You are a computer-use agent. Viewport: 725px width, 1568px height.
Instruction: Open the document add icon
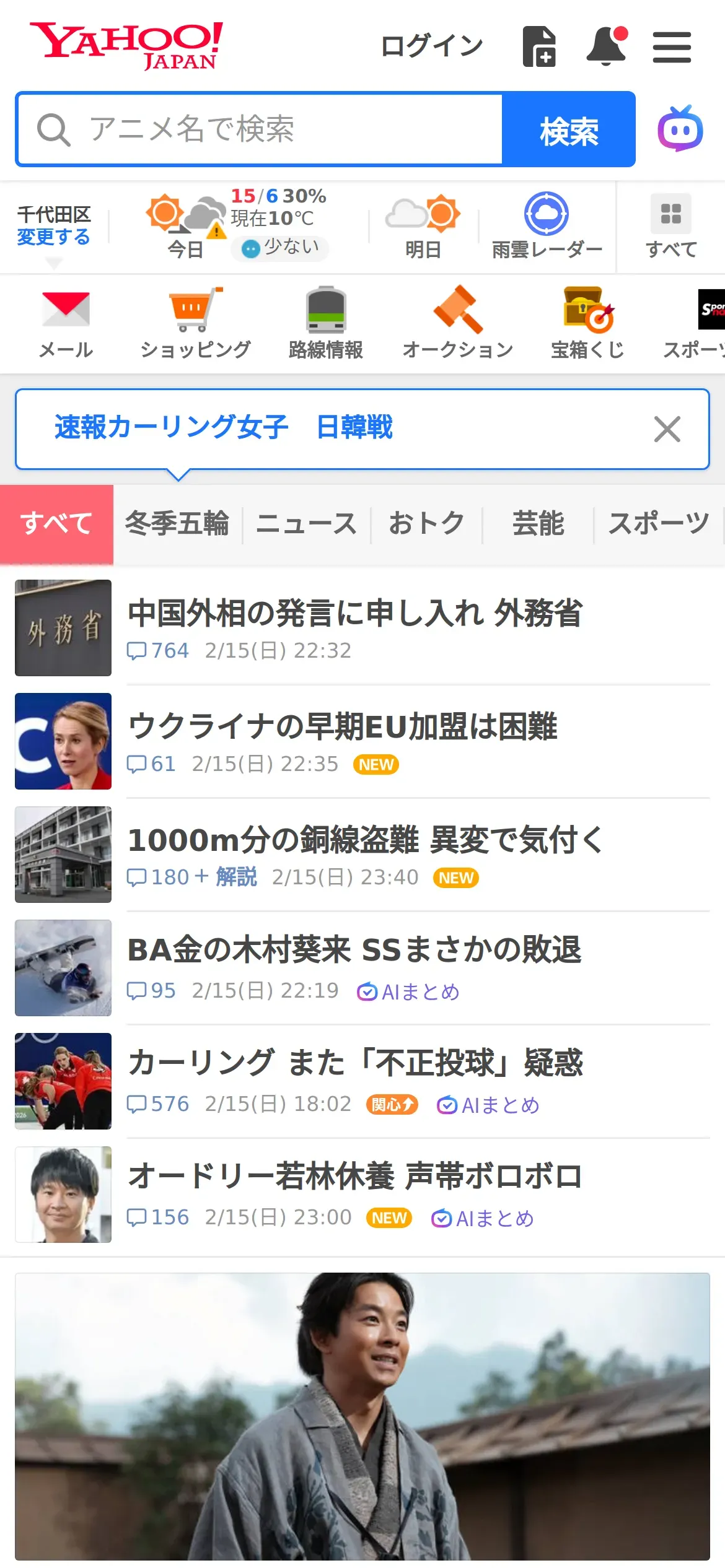[x=539, y=46]
